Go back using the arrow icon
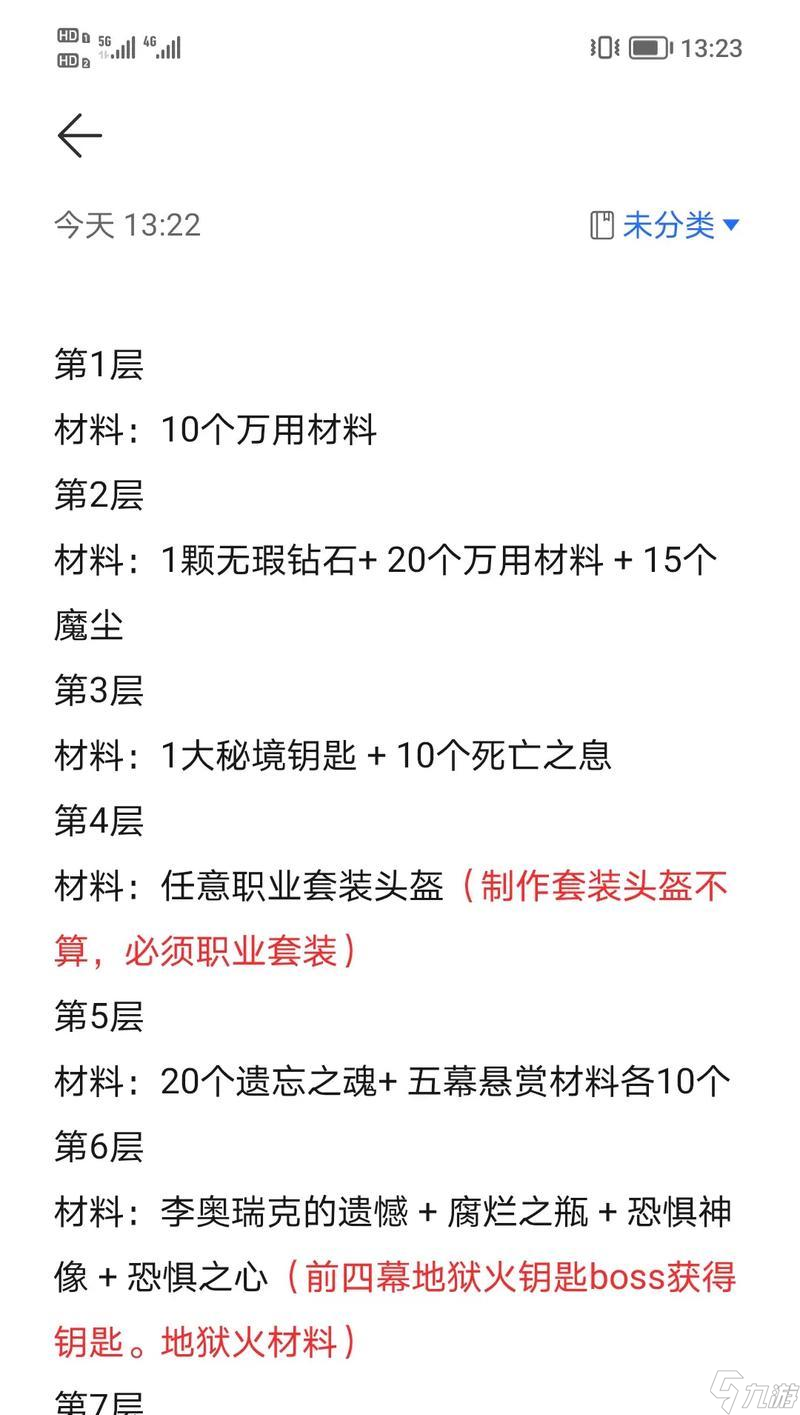Screen dimensions: 800x1415 point(79,136)
